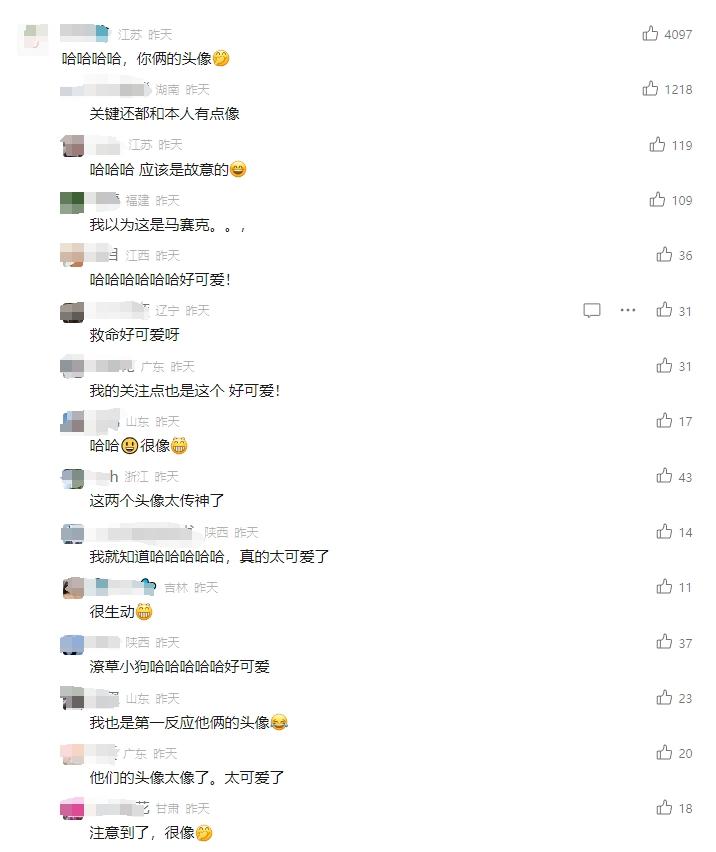This screenshot has width=716, height=852.
Task: Like the reply "很生动"
Action: 664,587
